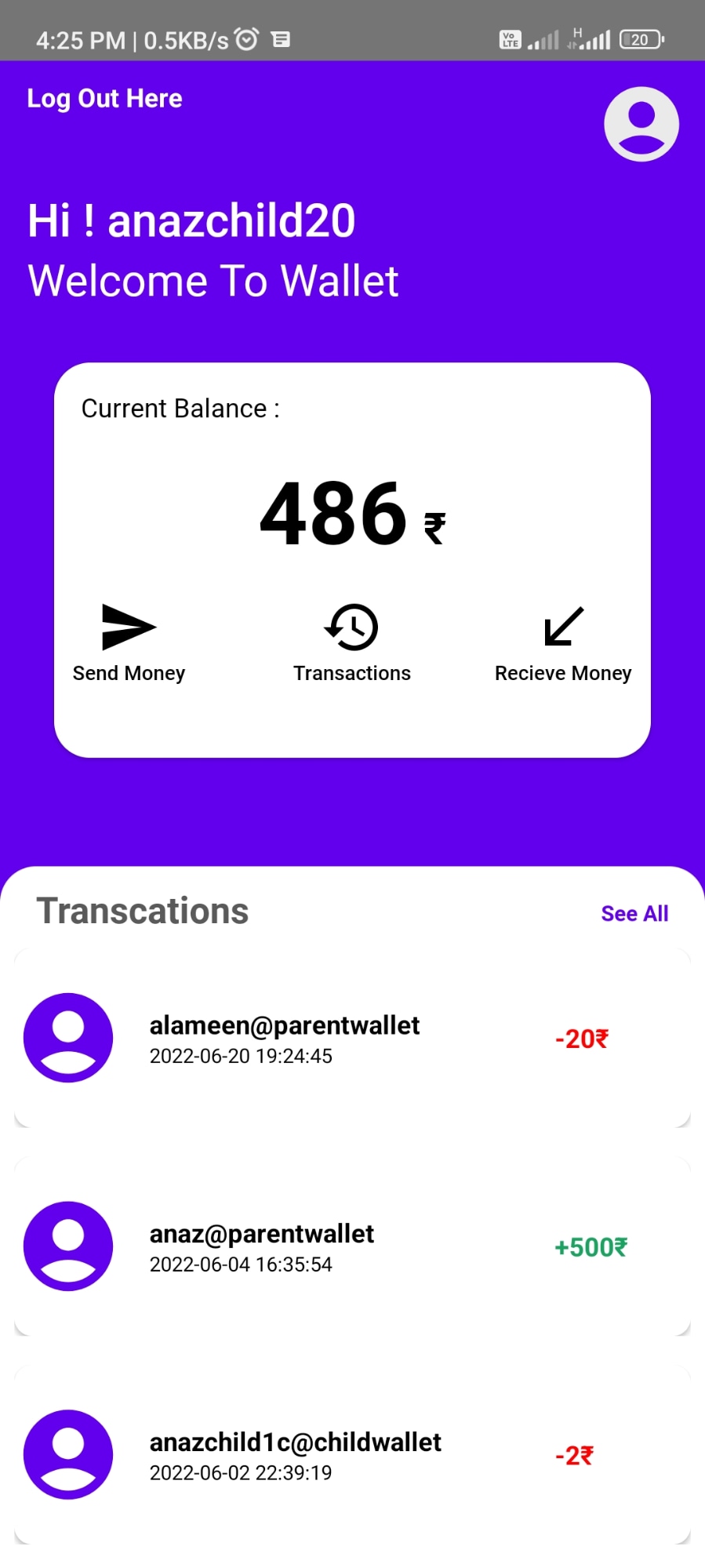The width and height of the screenshot is (705, 1568).
Task: Click the avatar for alameen@parentwallet
Action: pyautogui.click(x=68, y=1038)
